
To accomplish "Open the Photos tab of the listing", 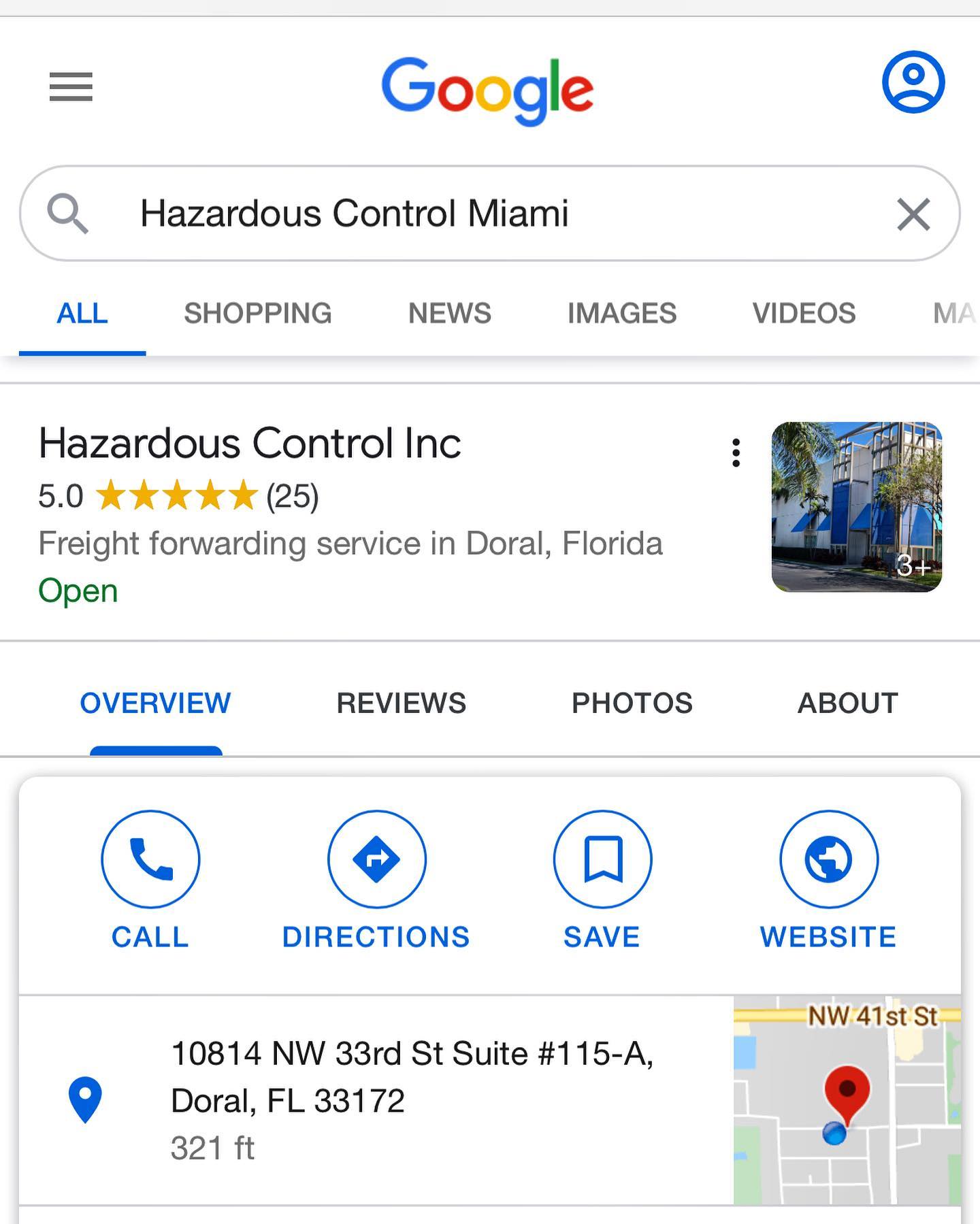I will (632, 703).
